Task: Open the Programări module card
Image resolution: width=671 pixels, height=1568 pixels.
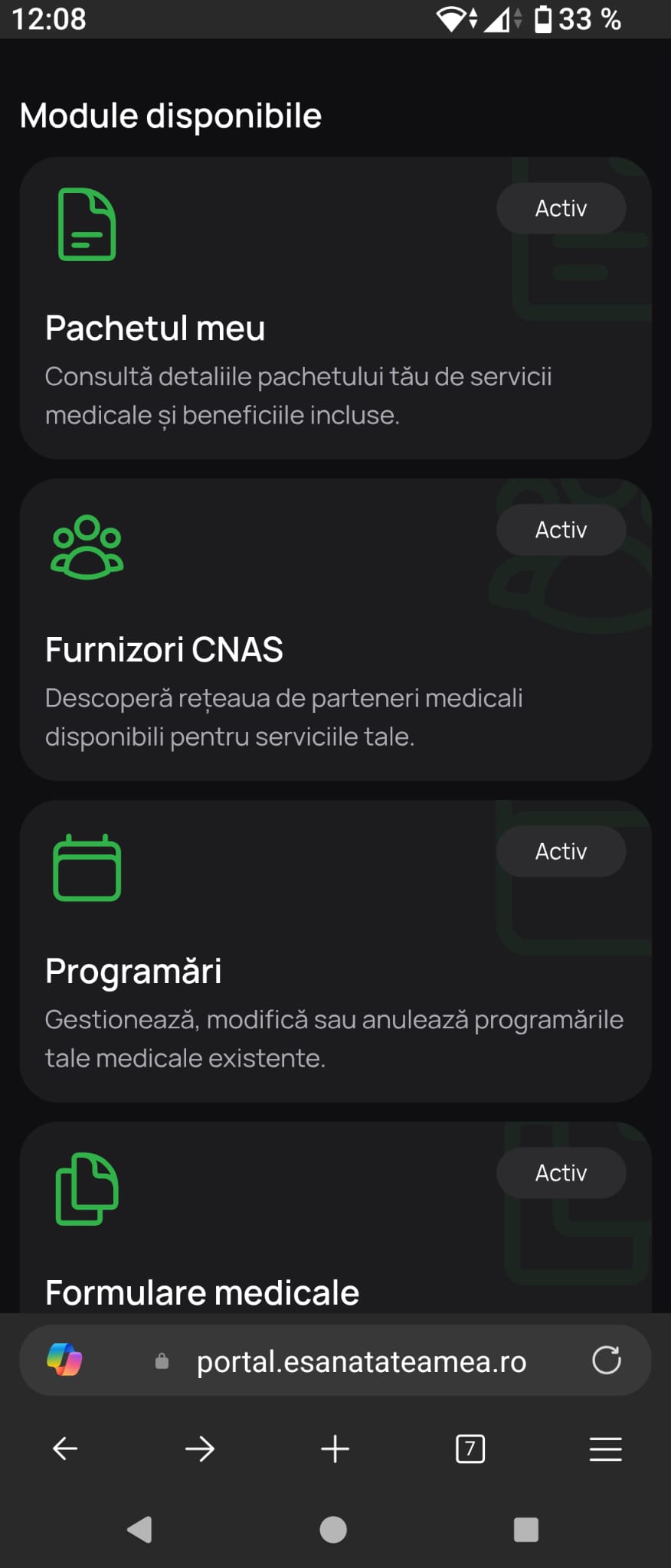Action: pyautogui.click(x=335, y=951)
